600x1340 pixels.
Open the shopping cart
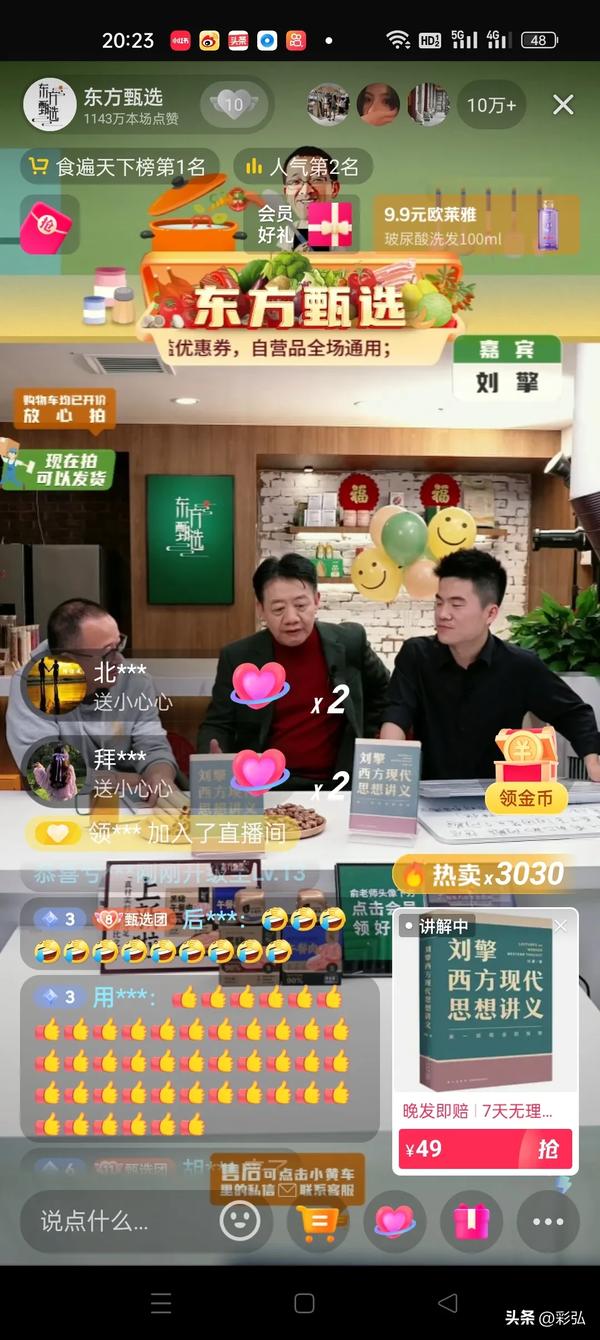(x=318, y=1221)
